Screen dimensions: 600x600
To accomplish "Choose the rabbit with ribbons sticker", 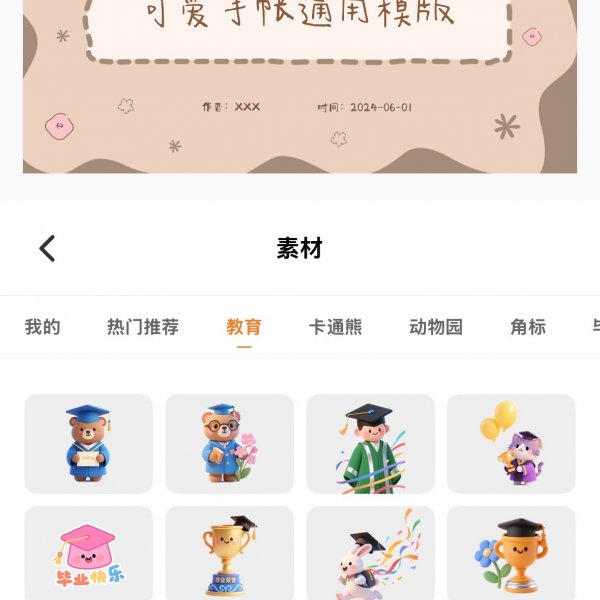I will 370,554.
